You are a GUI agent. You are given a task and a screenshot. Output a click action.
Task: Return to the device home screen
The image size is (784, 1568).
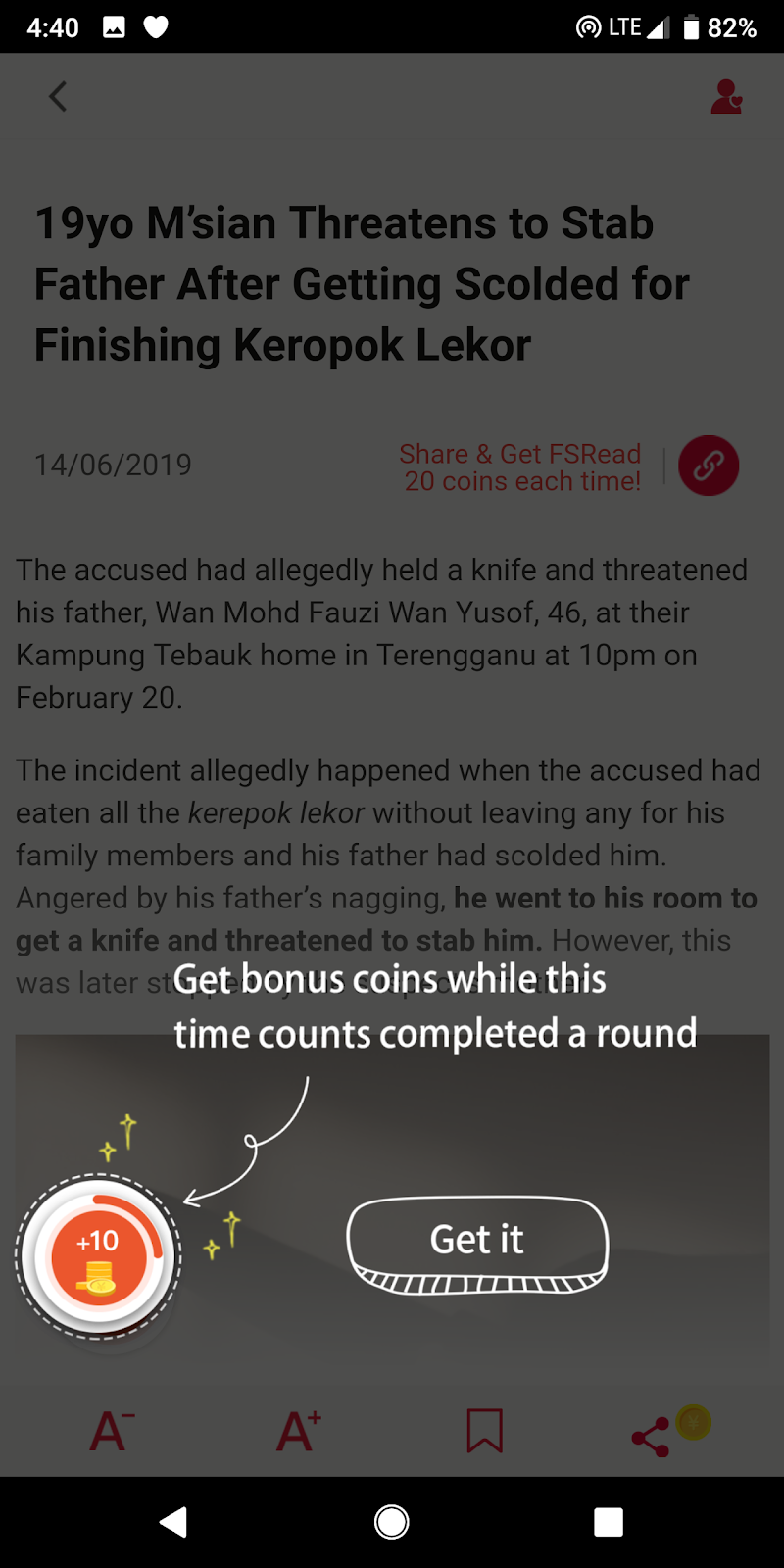coord(392,1522)
